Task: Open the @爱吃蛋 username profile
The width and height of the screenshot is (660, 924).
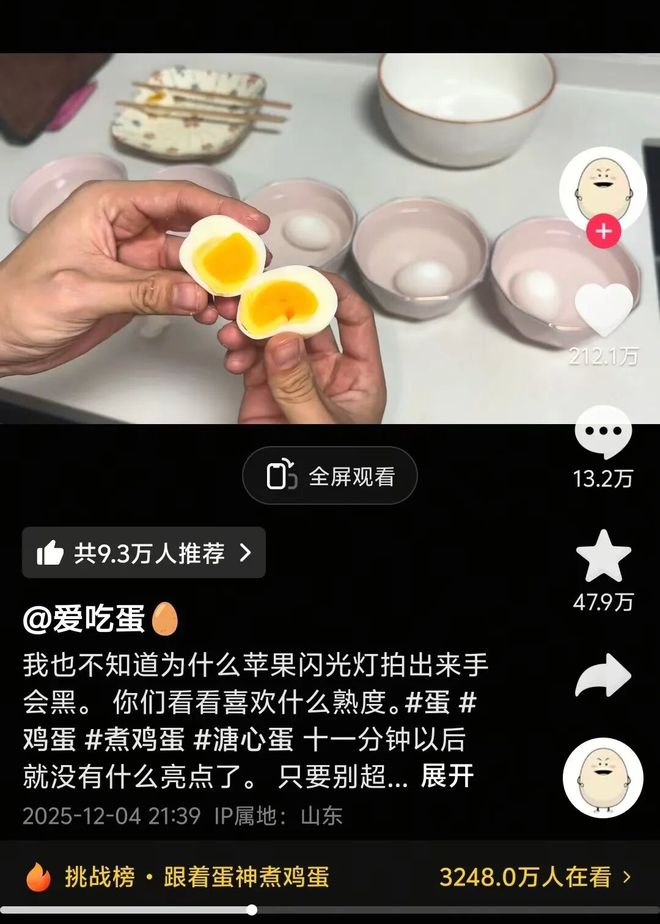Action: pyautogui.click(x=84, y=619)
